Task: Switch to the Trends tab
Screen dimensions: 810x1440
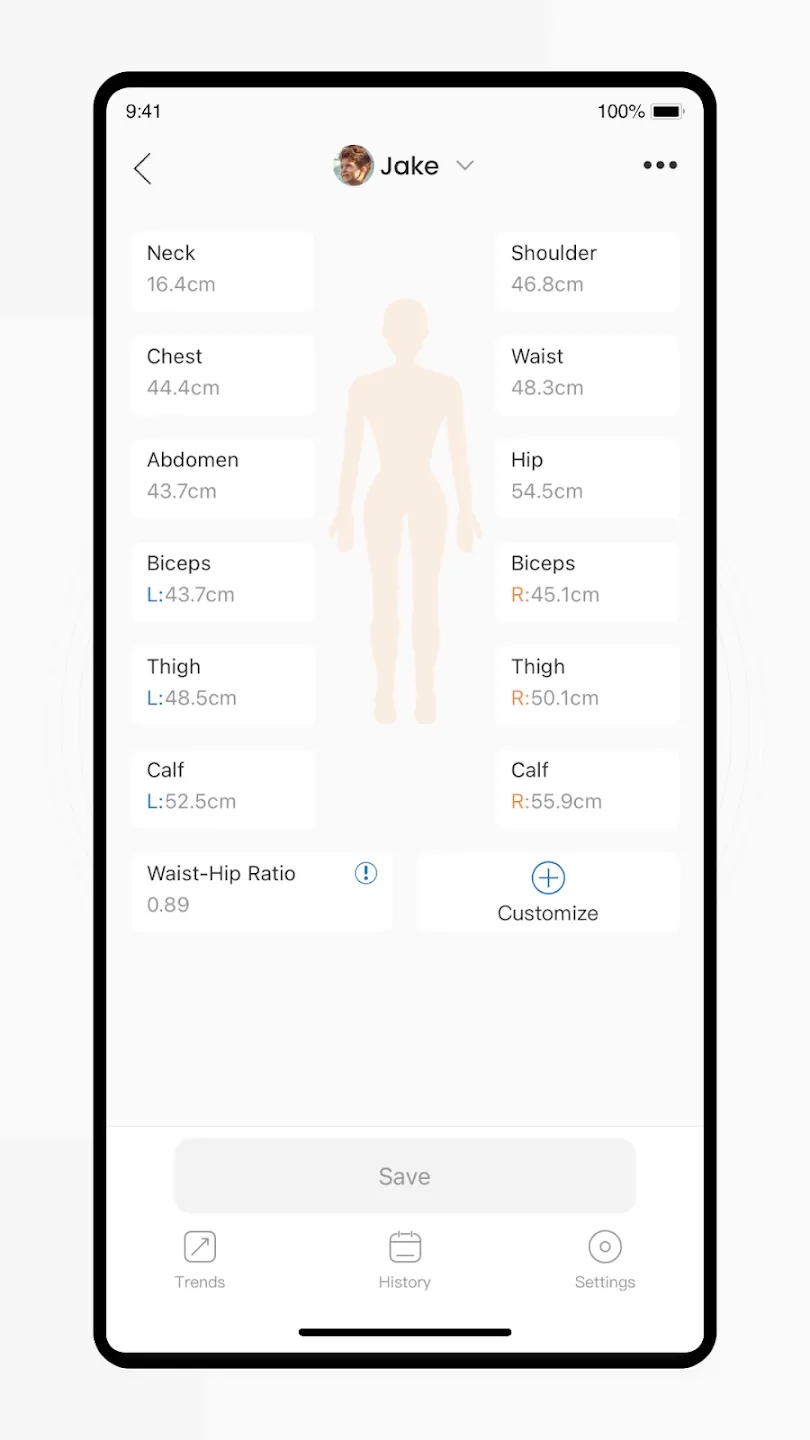Action: [200, 1260]
